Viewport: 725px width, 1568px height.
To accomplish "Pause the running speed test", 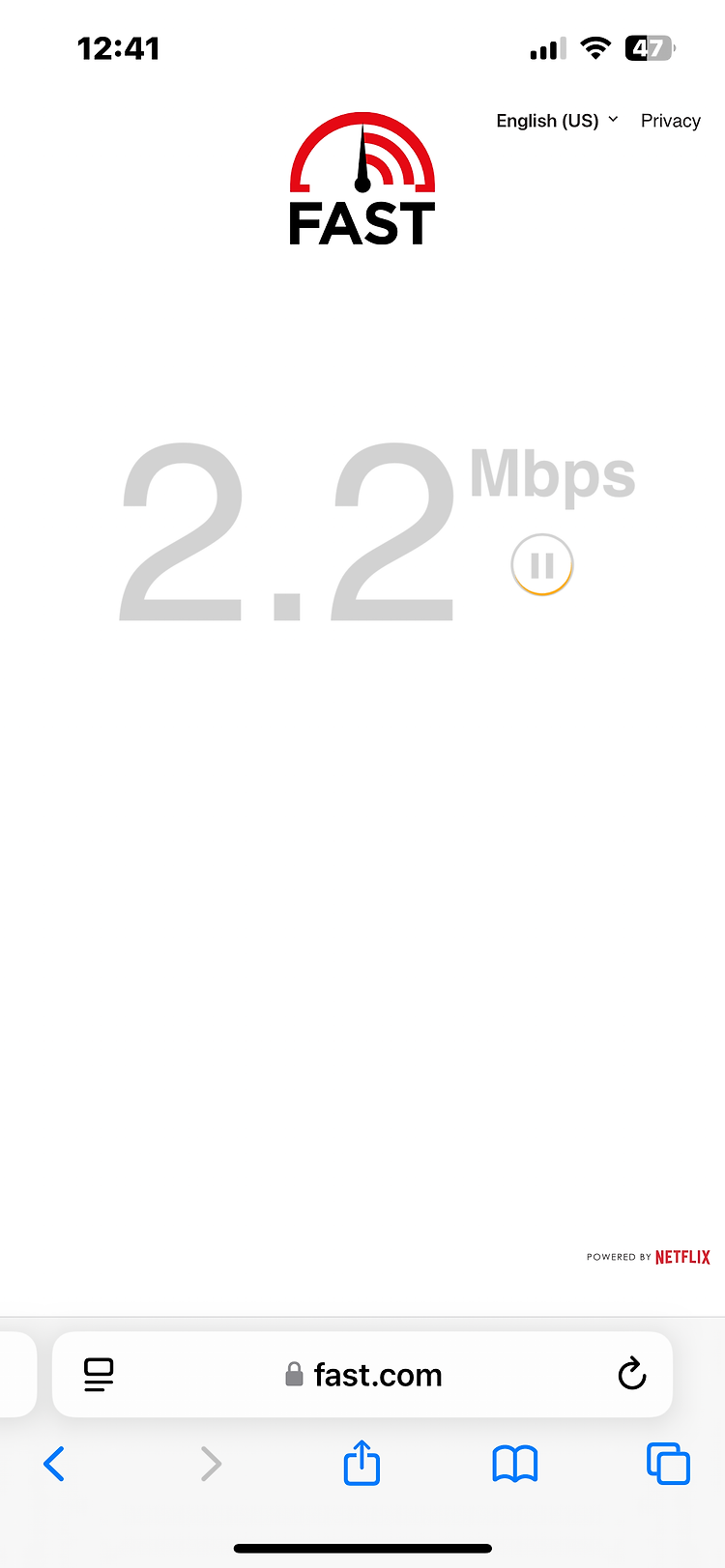I will pos(542,565).
